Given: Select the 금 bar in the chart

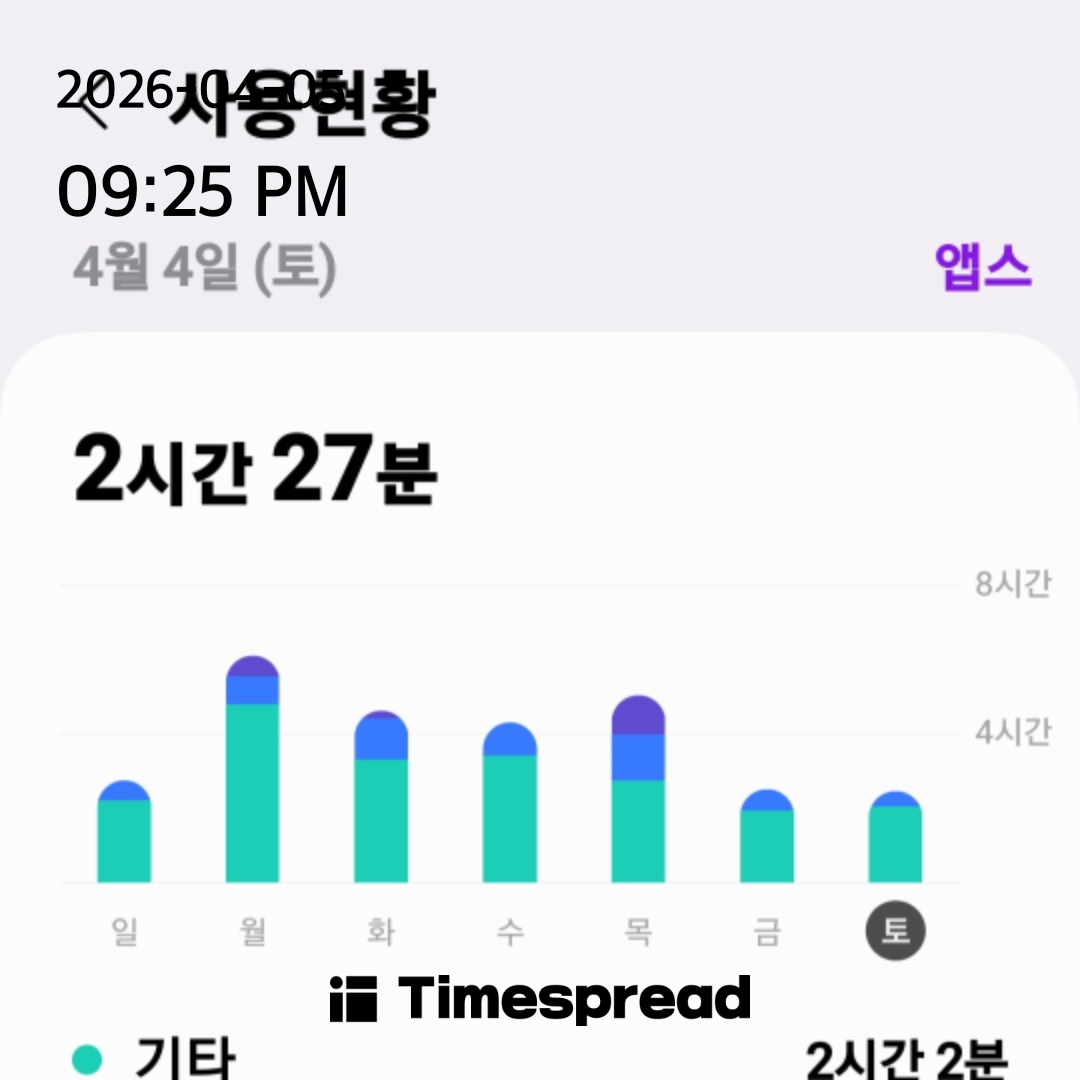Looking at the screenshot, I should tap(766, 838).
